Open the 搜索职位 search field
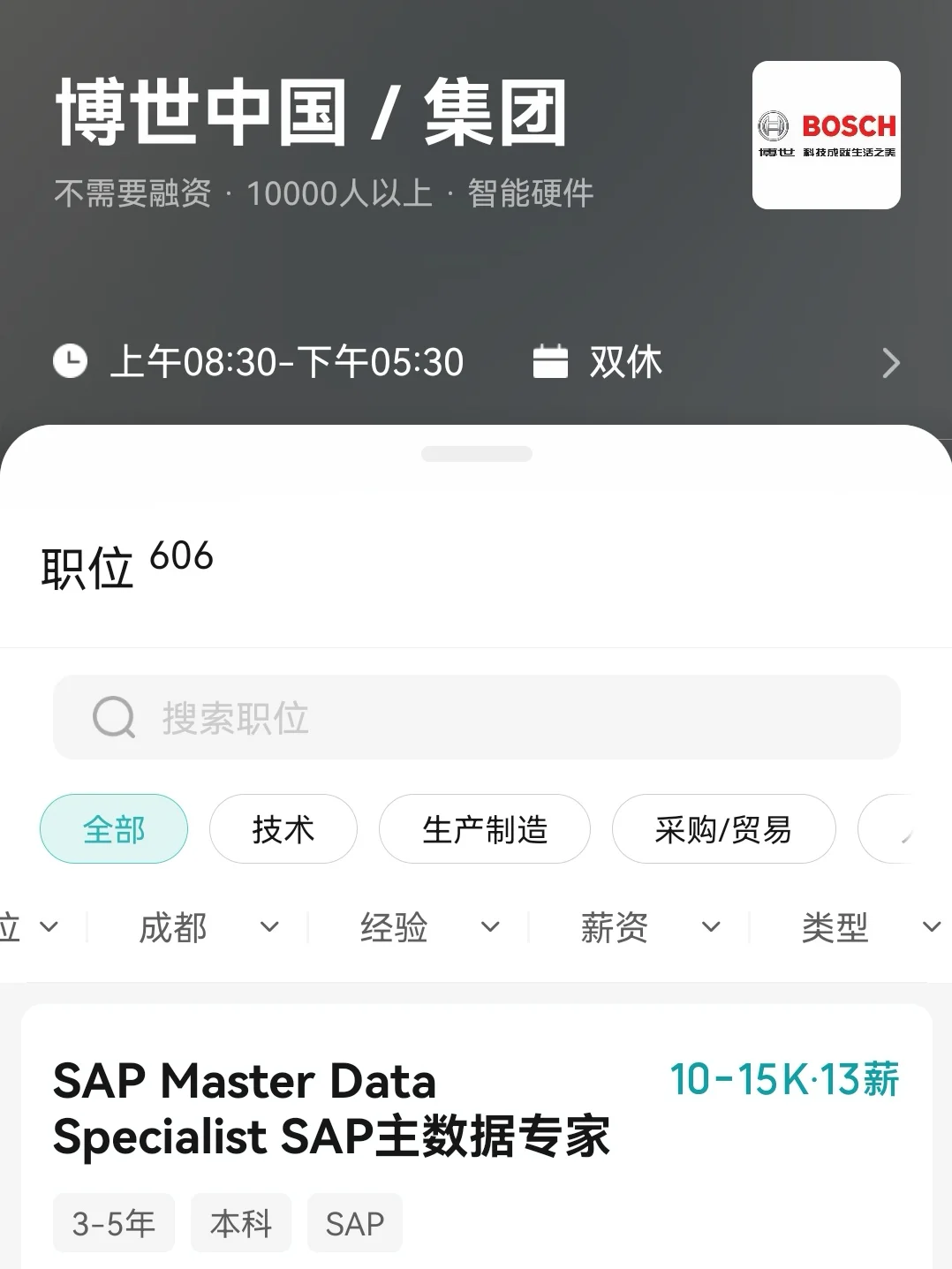 tap(477, 717)
